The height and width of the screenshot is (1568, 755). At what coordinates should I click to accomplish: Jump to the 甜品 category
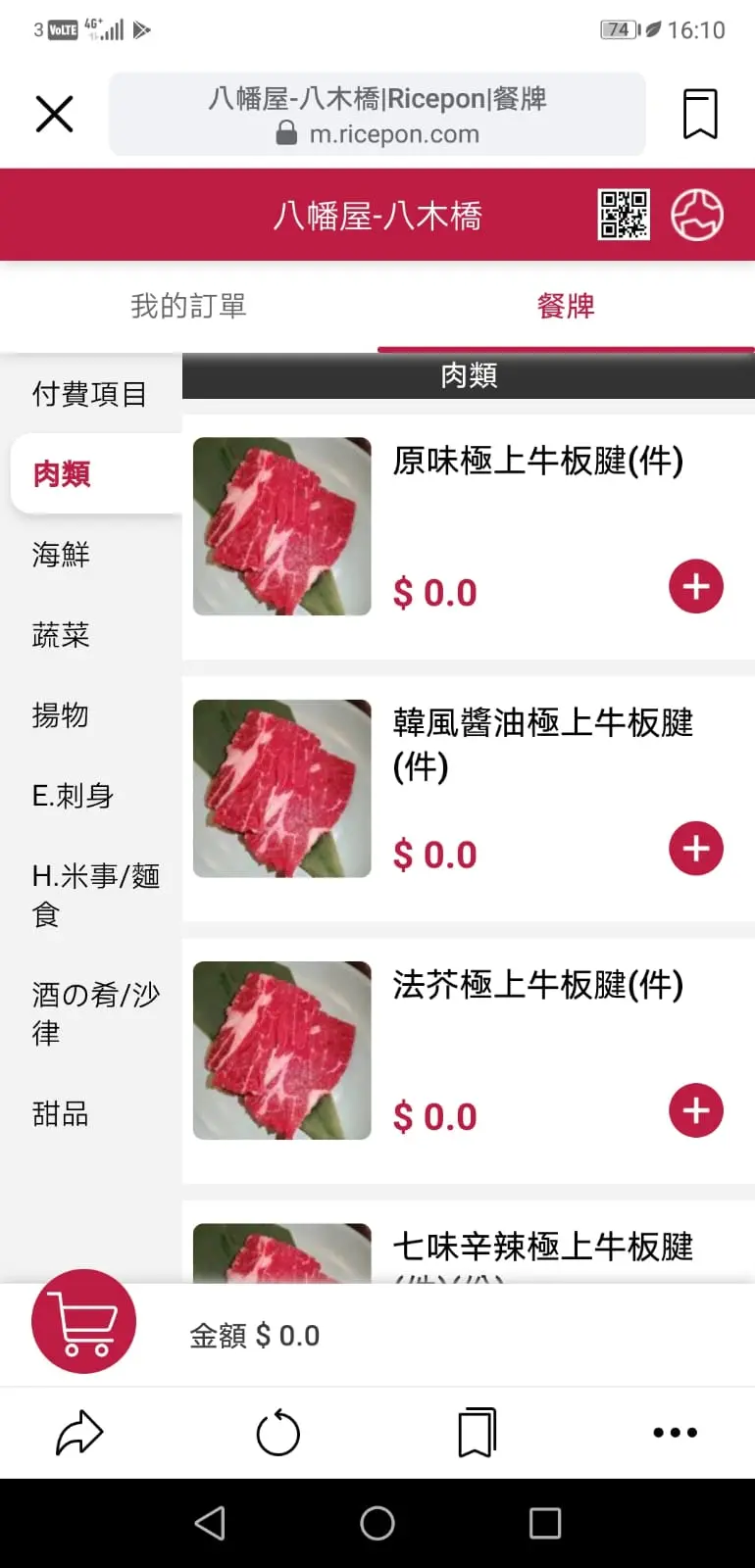click(x=61, y=1114)
